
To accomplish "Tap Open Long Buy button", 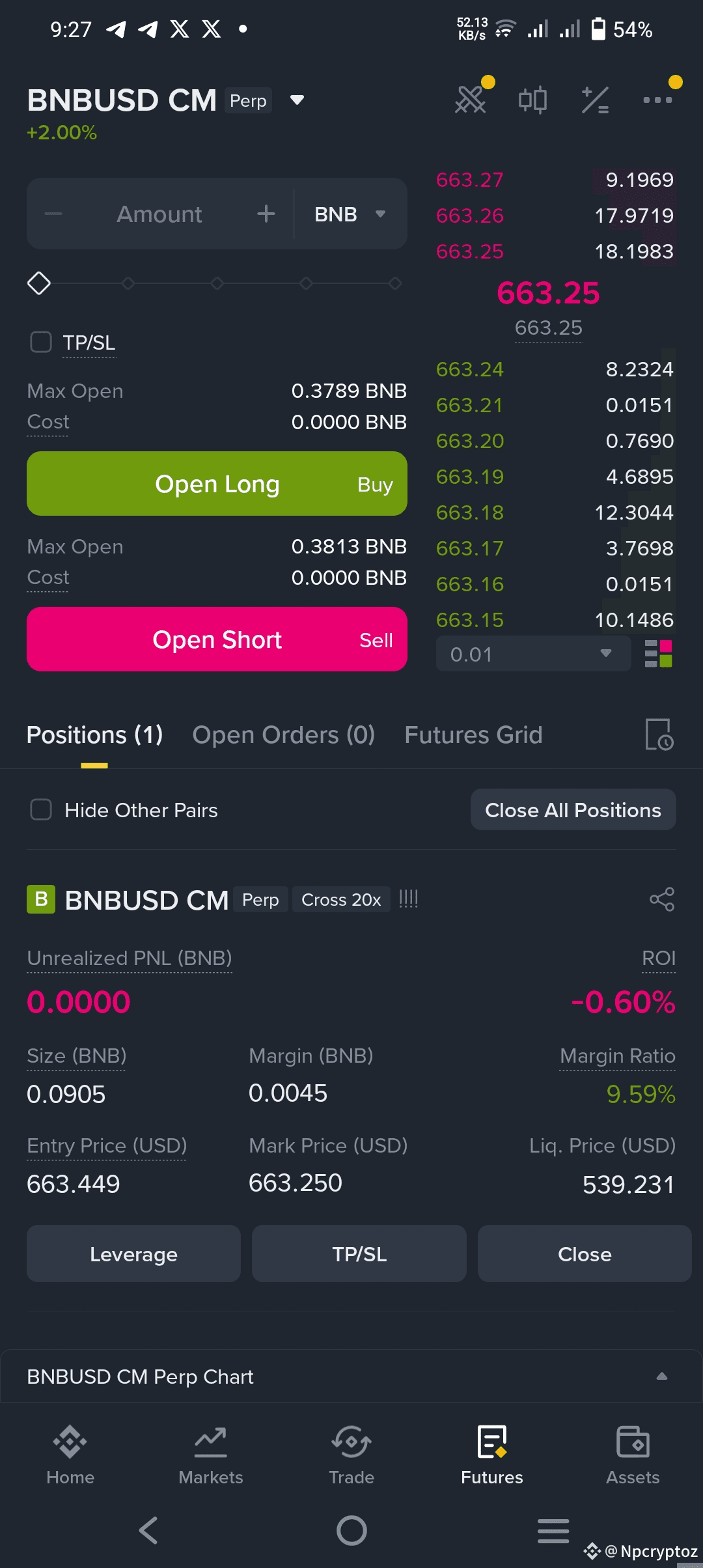I will tap(217, 484).
